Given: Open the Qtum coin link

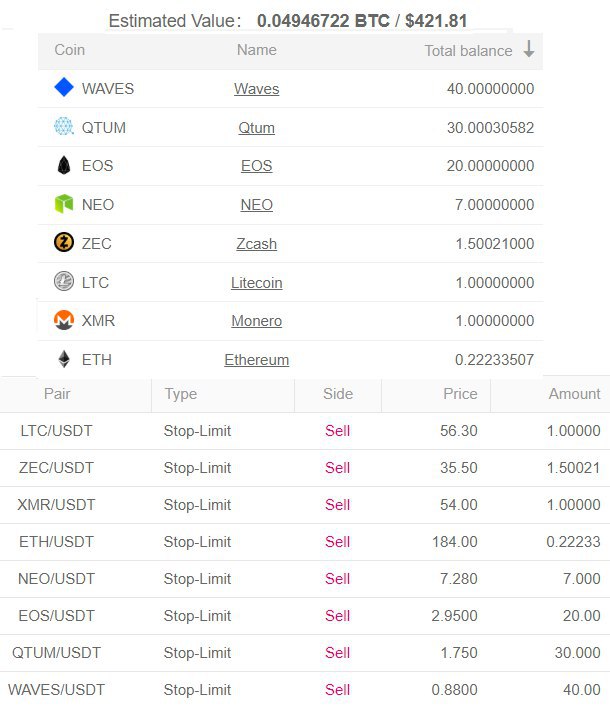Looking at the screenshot, I should click(256, 128).
